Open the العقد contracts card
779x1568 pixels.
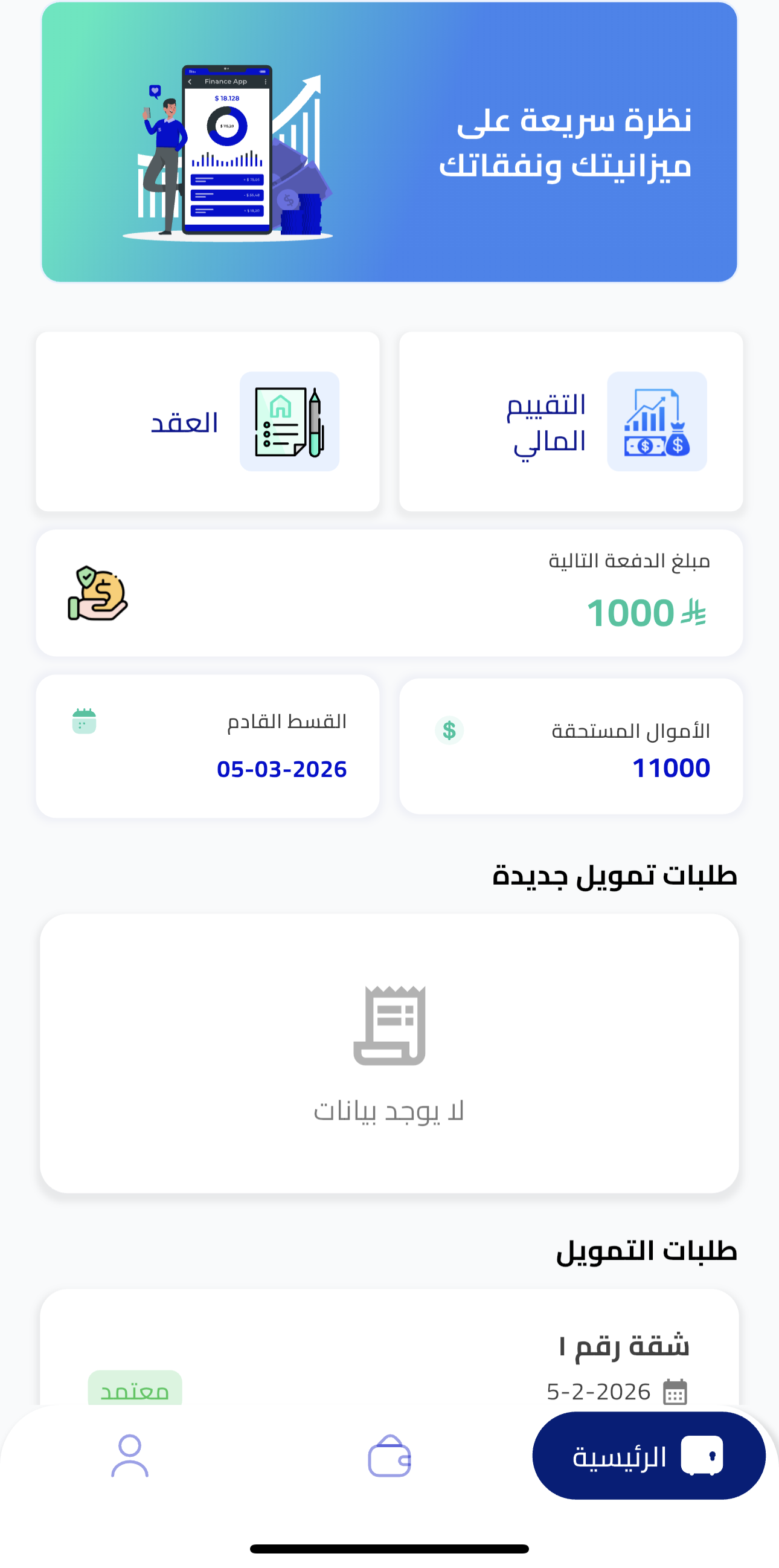click(x=207, y=421)
